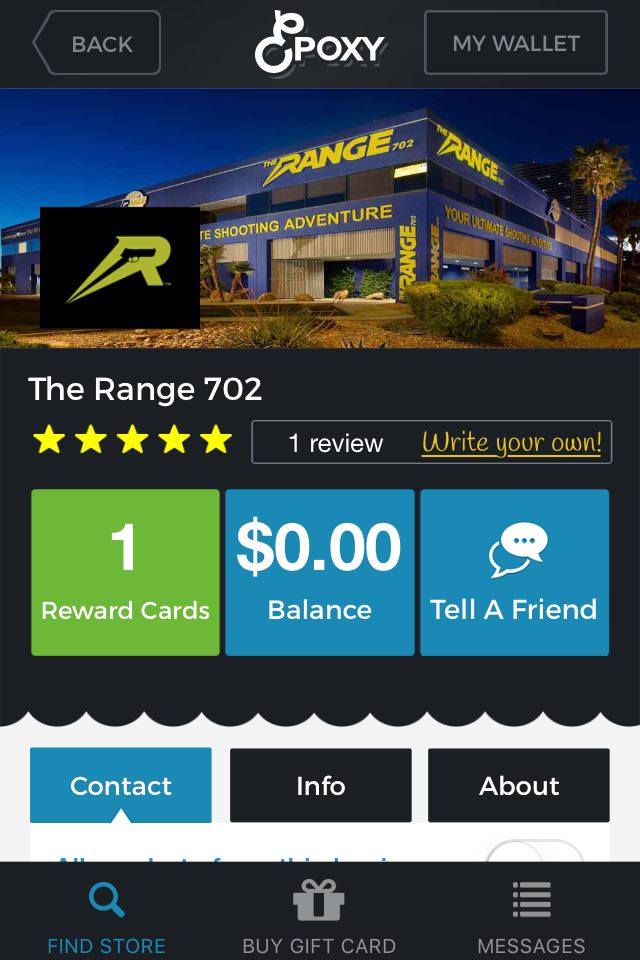Switch to the About tab
The height and width of the screenshot is (960, 640).
click(518, 785)
